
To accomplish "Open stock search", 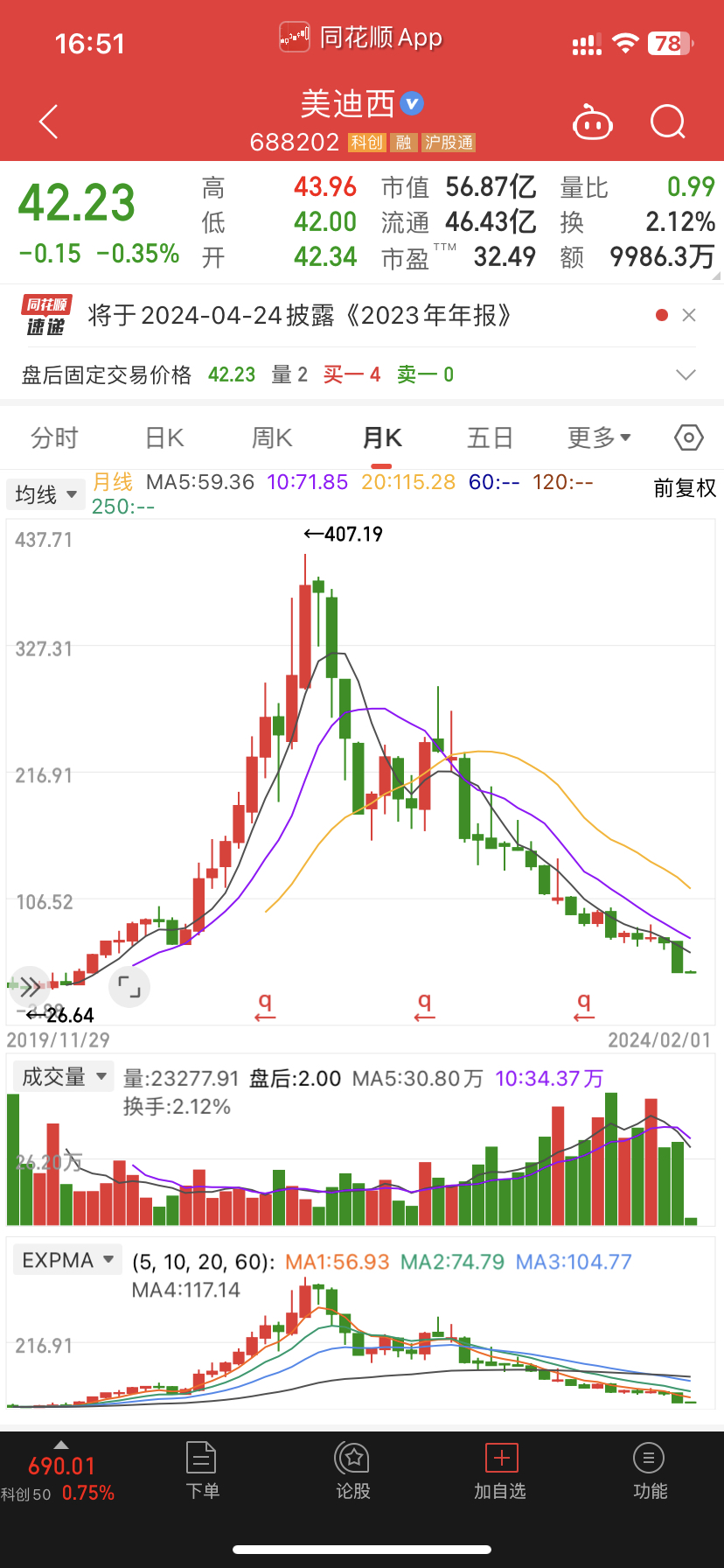I will pos(668,122).
